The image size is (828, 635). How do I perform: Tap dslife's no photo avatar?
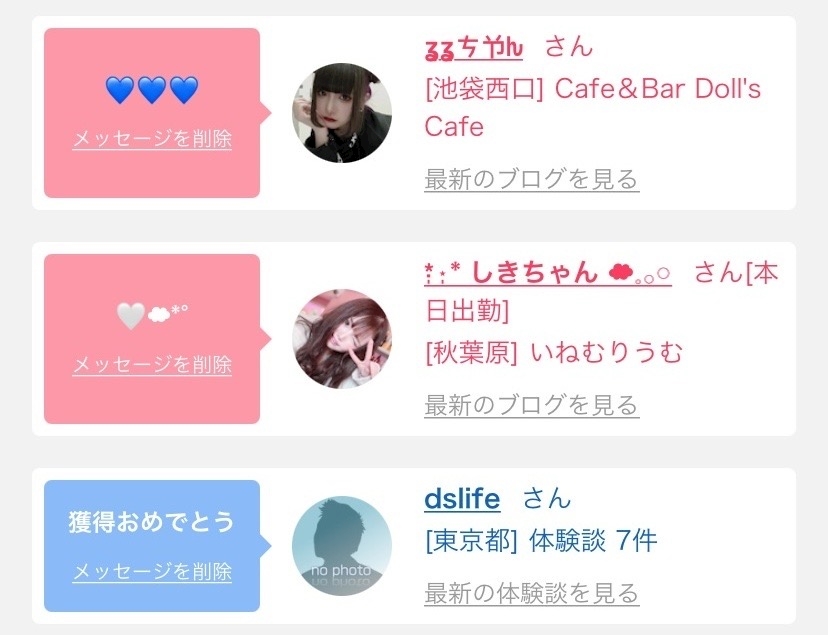[x=342, y=546]
